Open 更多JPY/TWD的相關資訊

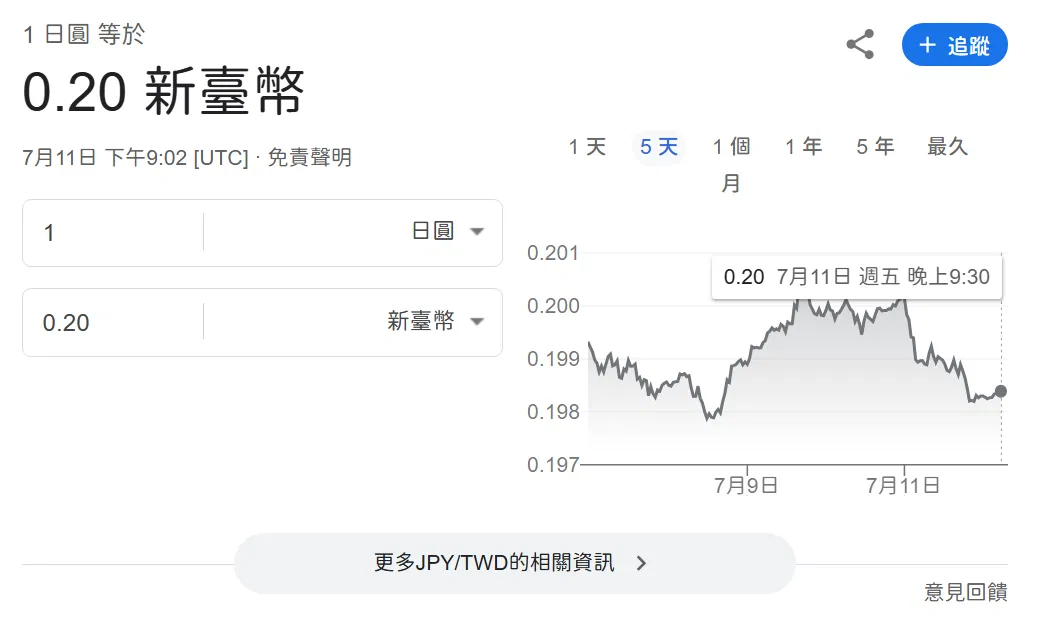tap(514, 563)
